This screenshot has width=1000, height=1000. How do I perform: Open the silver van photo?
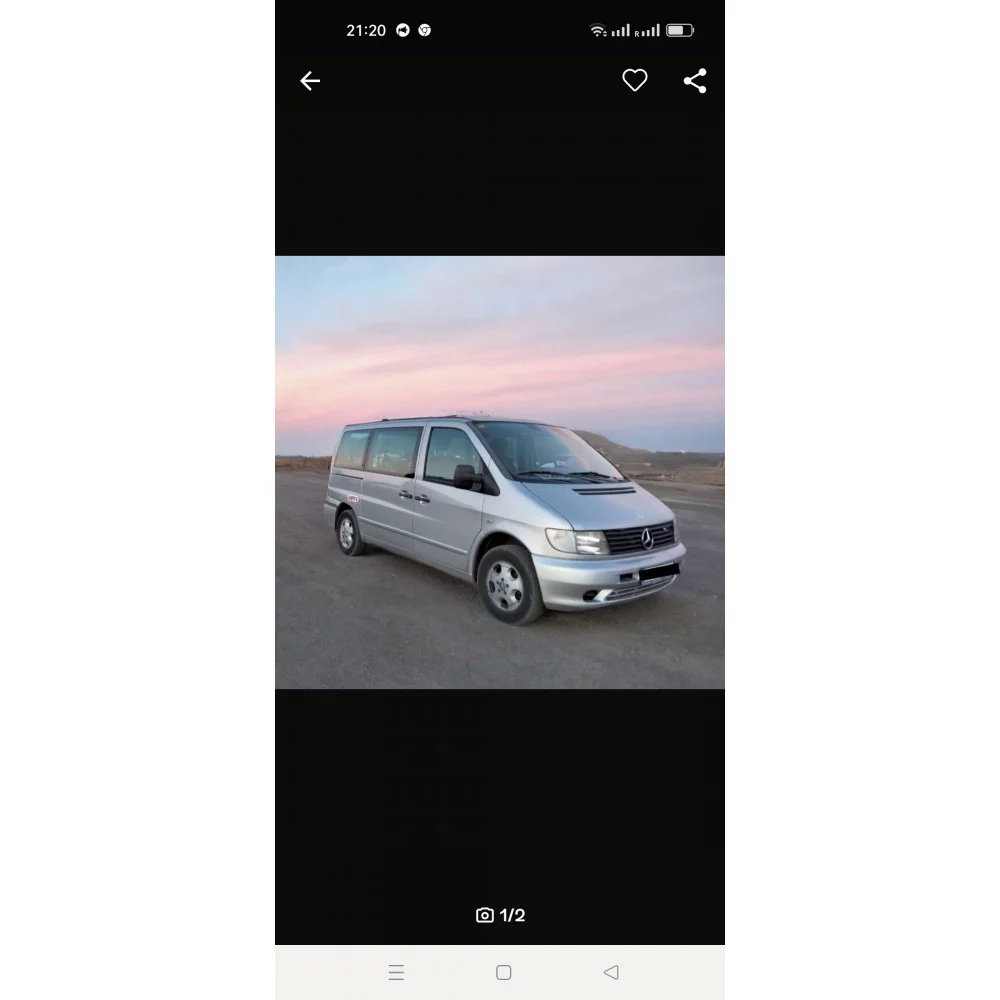click(500, 472)
